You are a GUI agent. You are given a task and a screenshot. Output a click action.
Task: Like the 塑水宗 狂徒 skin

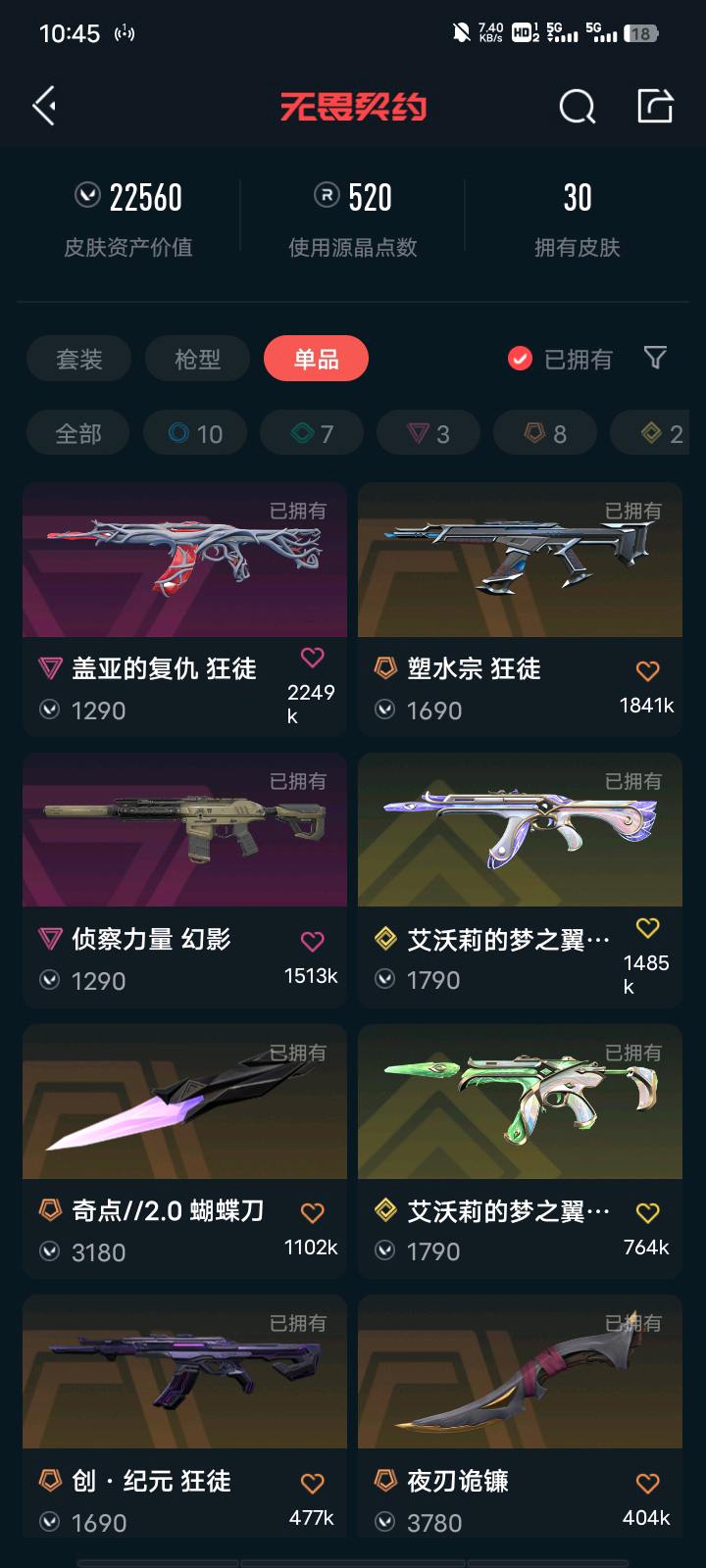(x=647, y=671)
